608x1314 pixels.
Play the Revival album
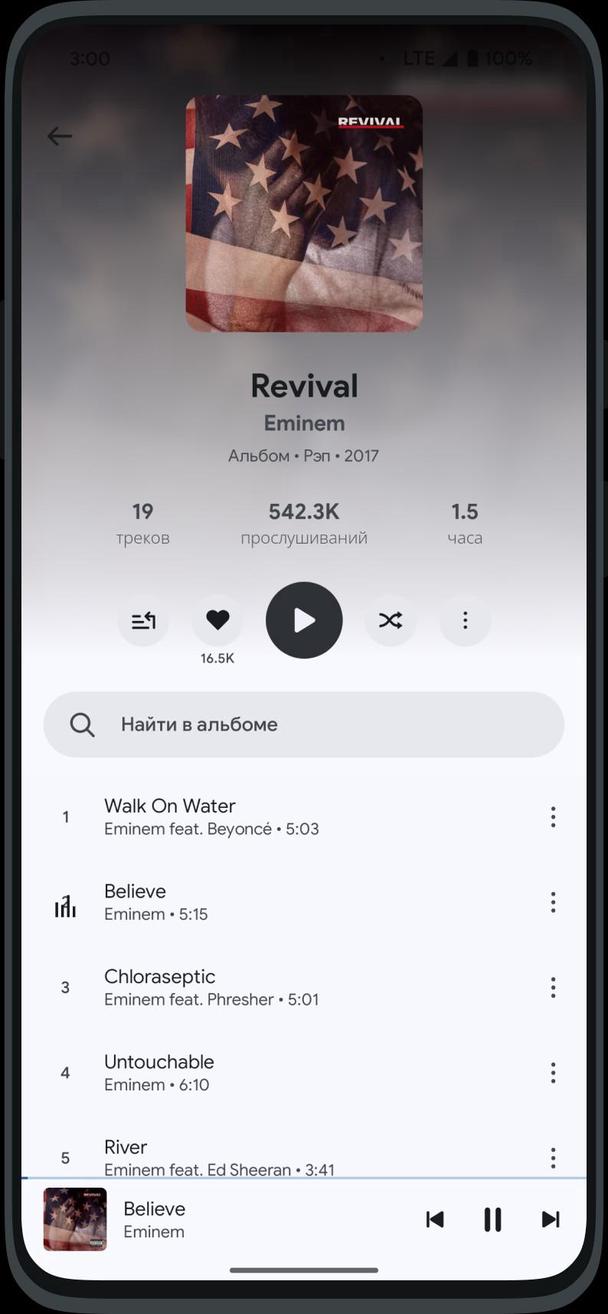click(x=304, y=621)
